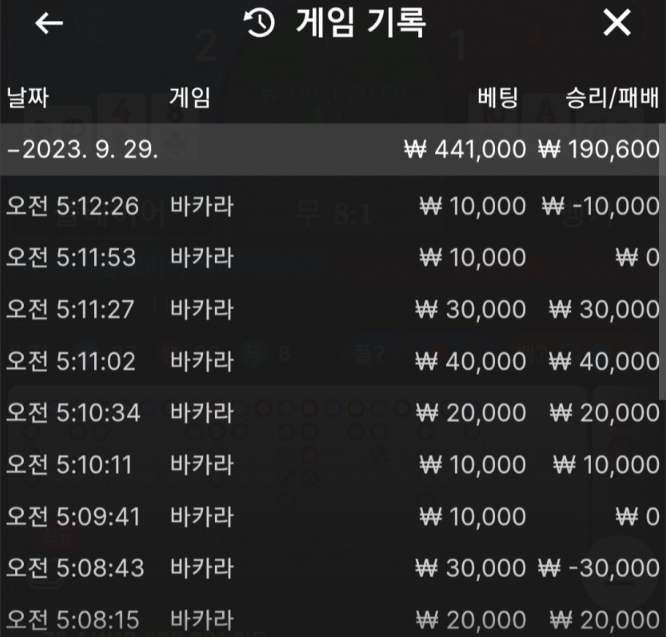This screenshot has width=666, height=637.
Task: Collapse the 2023. 9. 29. date group
Action: 333,149
